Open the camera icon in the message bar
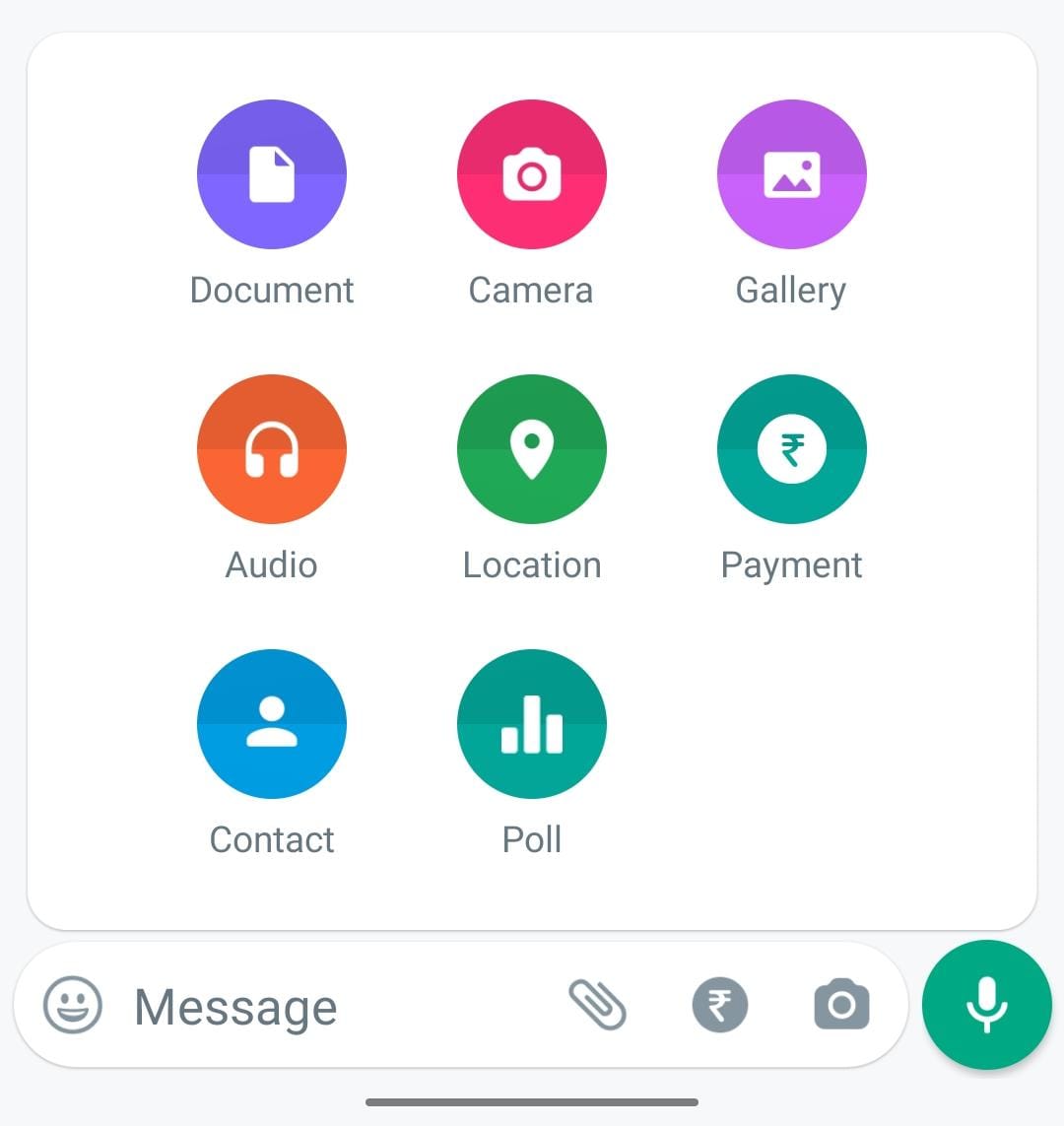 [x=842, y=1005]
